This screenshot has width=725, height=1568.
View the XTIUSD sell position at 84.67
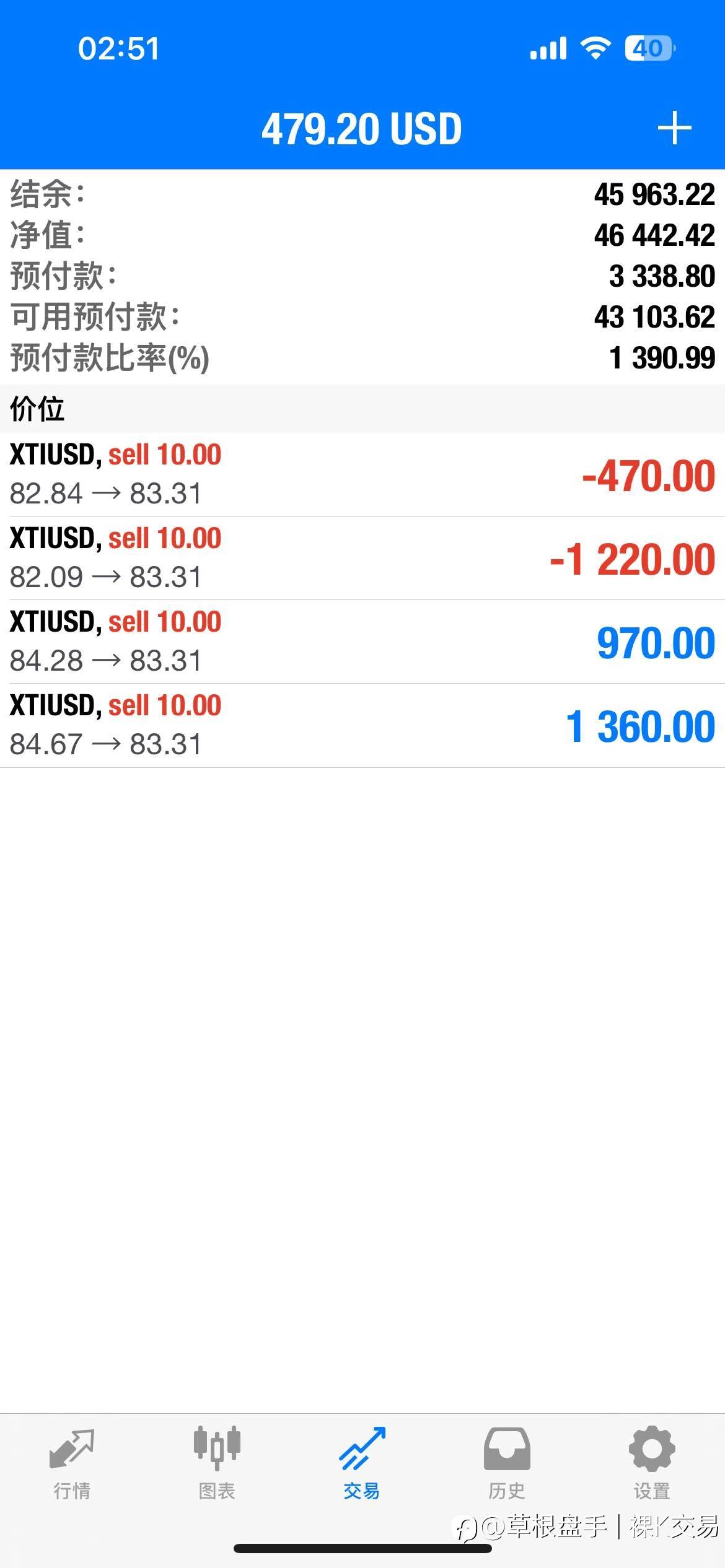[362, 725]
